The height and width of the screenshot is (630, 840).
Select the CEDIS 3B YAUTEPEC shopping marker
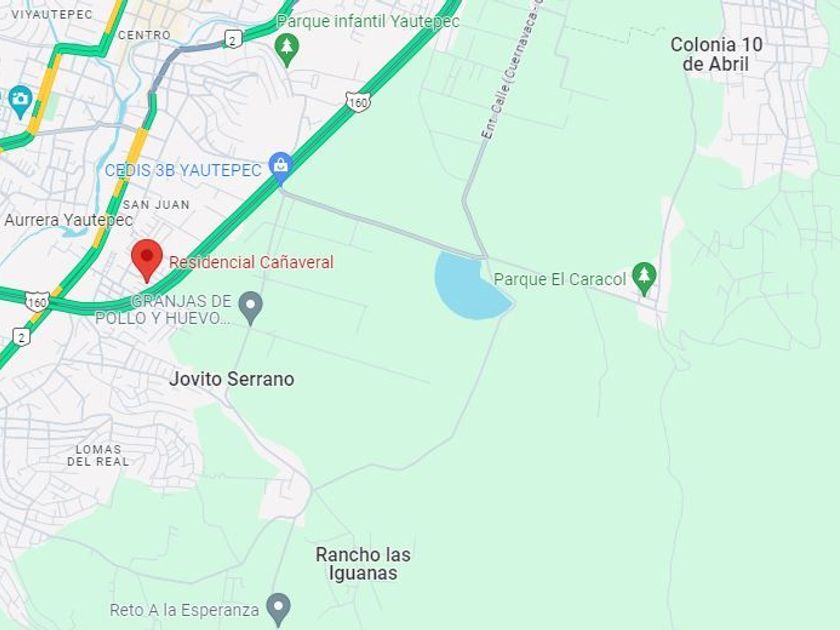pyautogui.click(x=281, y=167)
